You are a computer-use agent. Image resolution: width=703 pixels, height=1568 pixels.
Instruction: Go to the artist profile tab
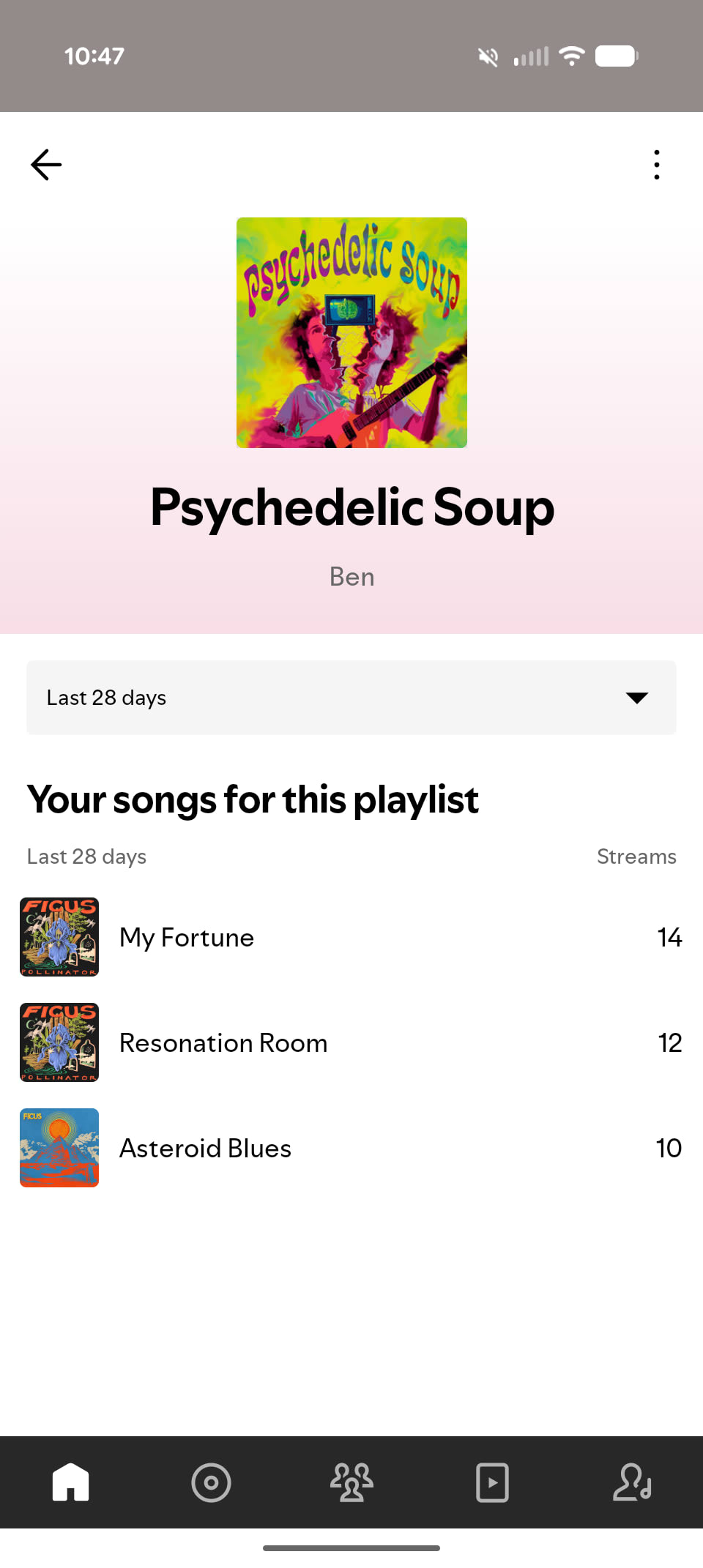click(x=633, y=1482)
